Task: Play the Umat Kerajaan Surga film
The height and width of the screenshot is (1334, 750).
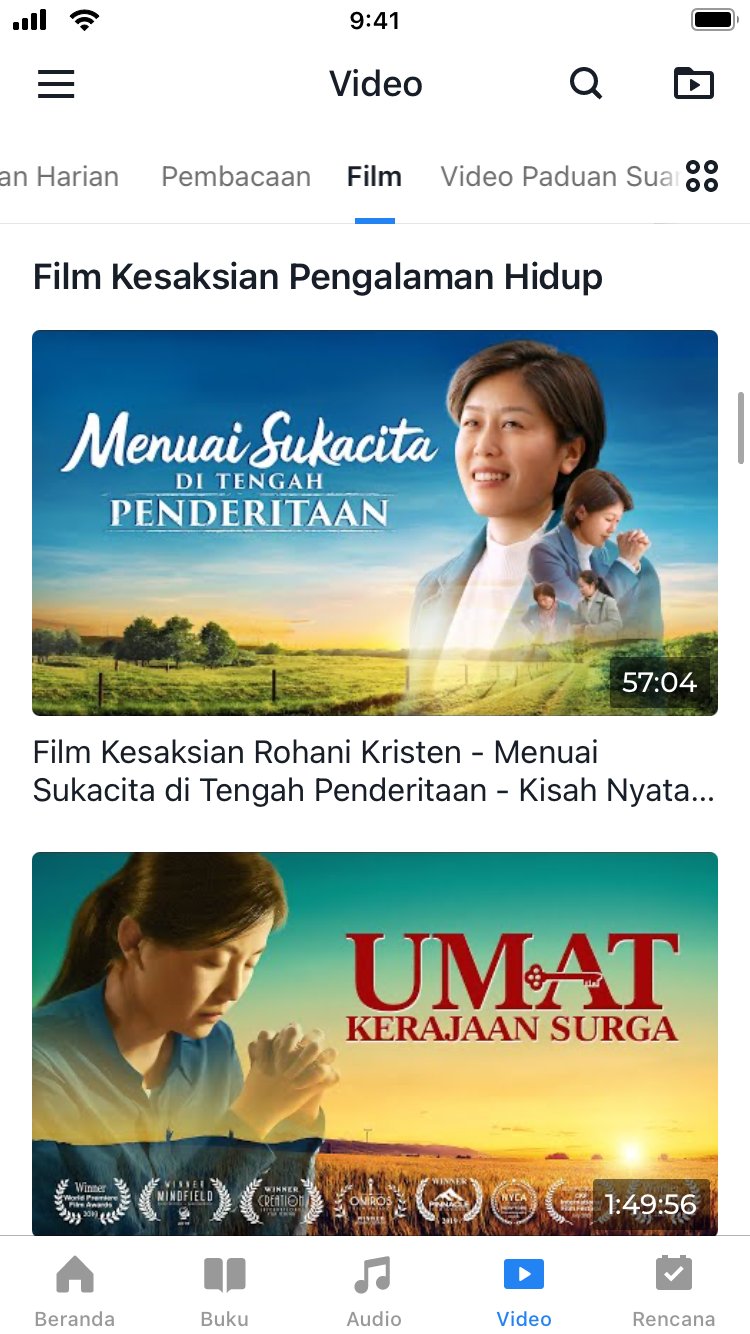Action: click(375, 1042)
